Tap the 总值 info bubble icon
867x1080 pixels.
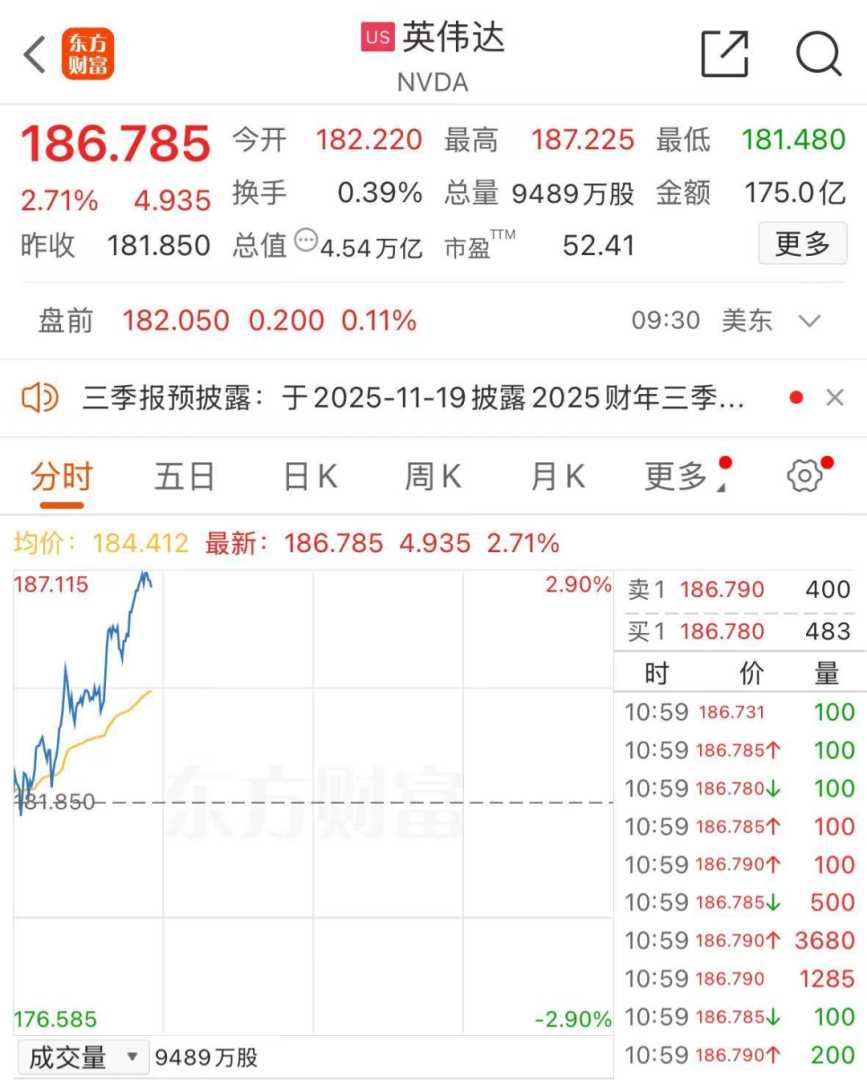[306, 241]
